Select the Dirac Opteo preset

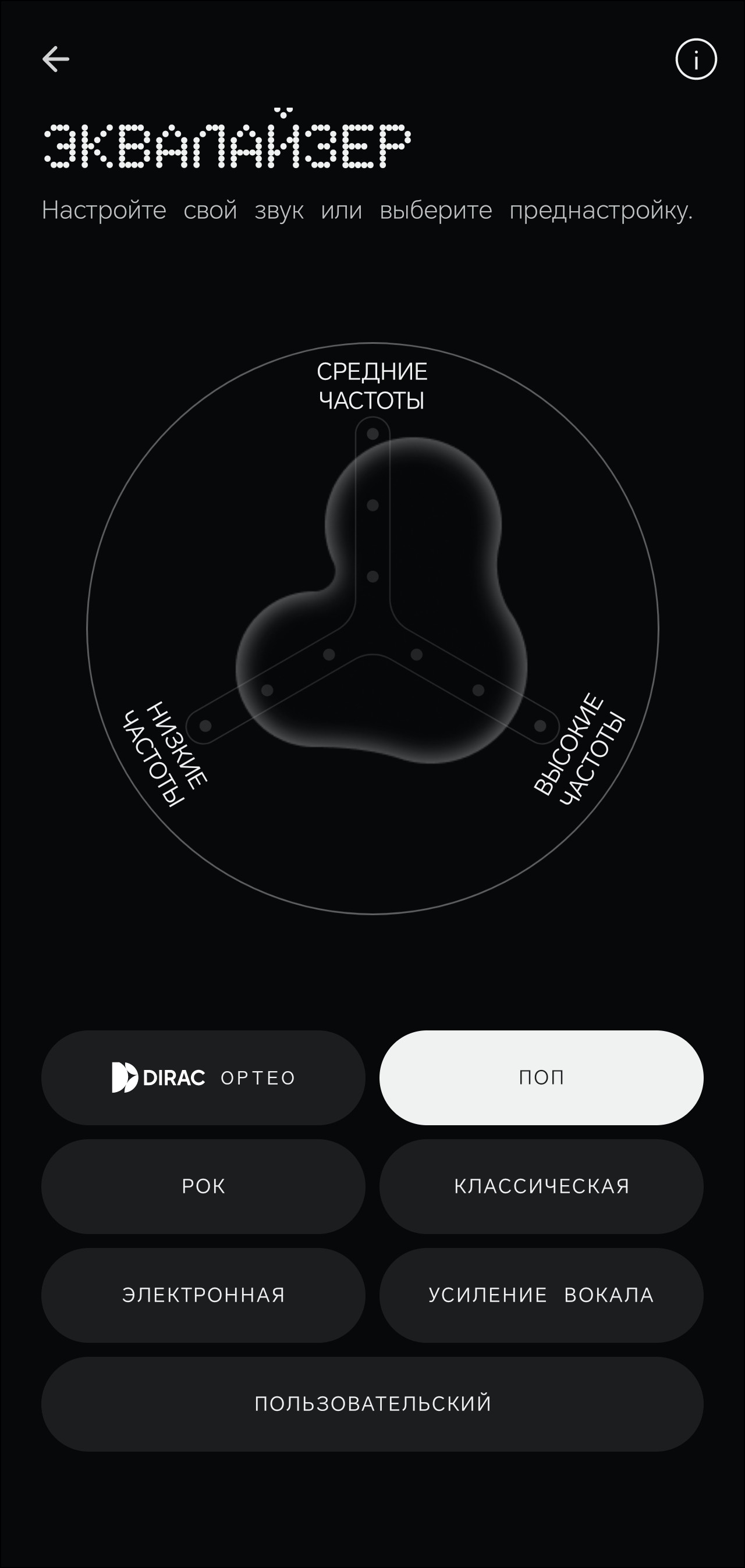click(203, 1078)
